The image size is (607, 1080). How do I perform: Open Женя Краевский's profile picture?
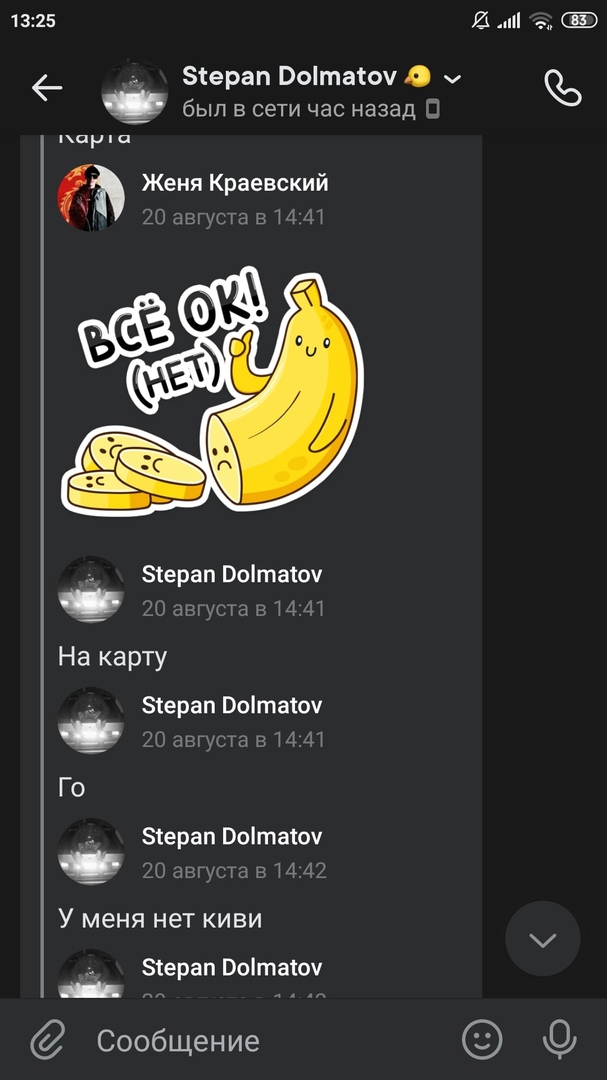(x=91, y=198)
